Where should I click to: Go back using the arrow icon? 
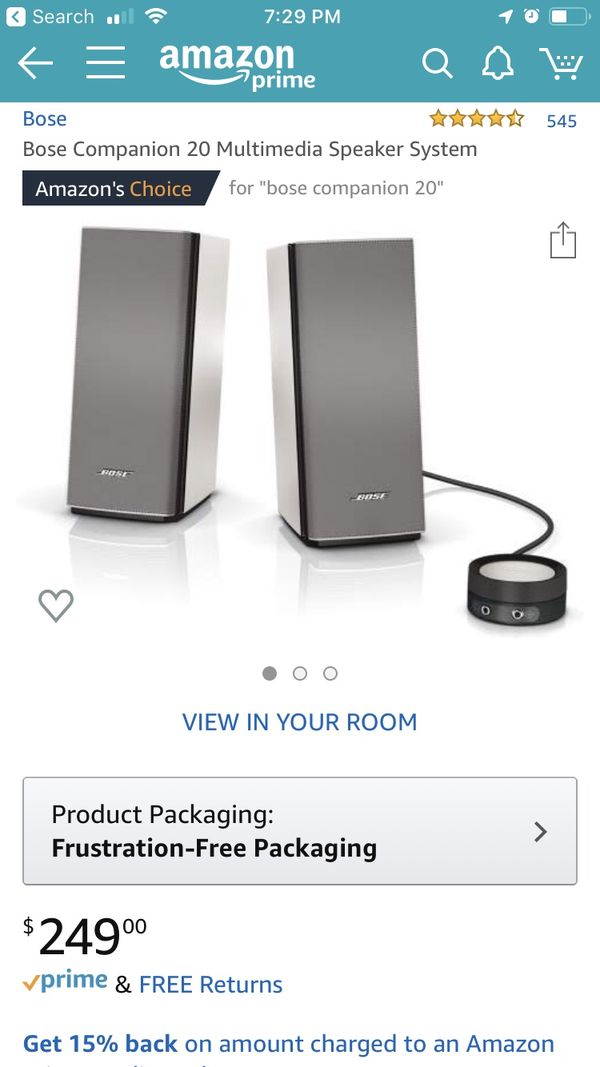click(x=35, y=63)
